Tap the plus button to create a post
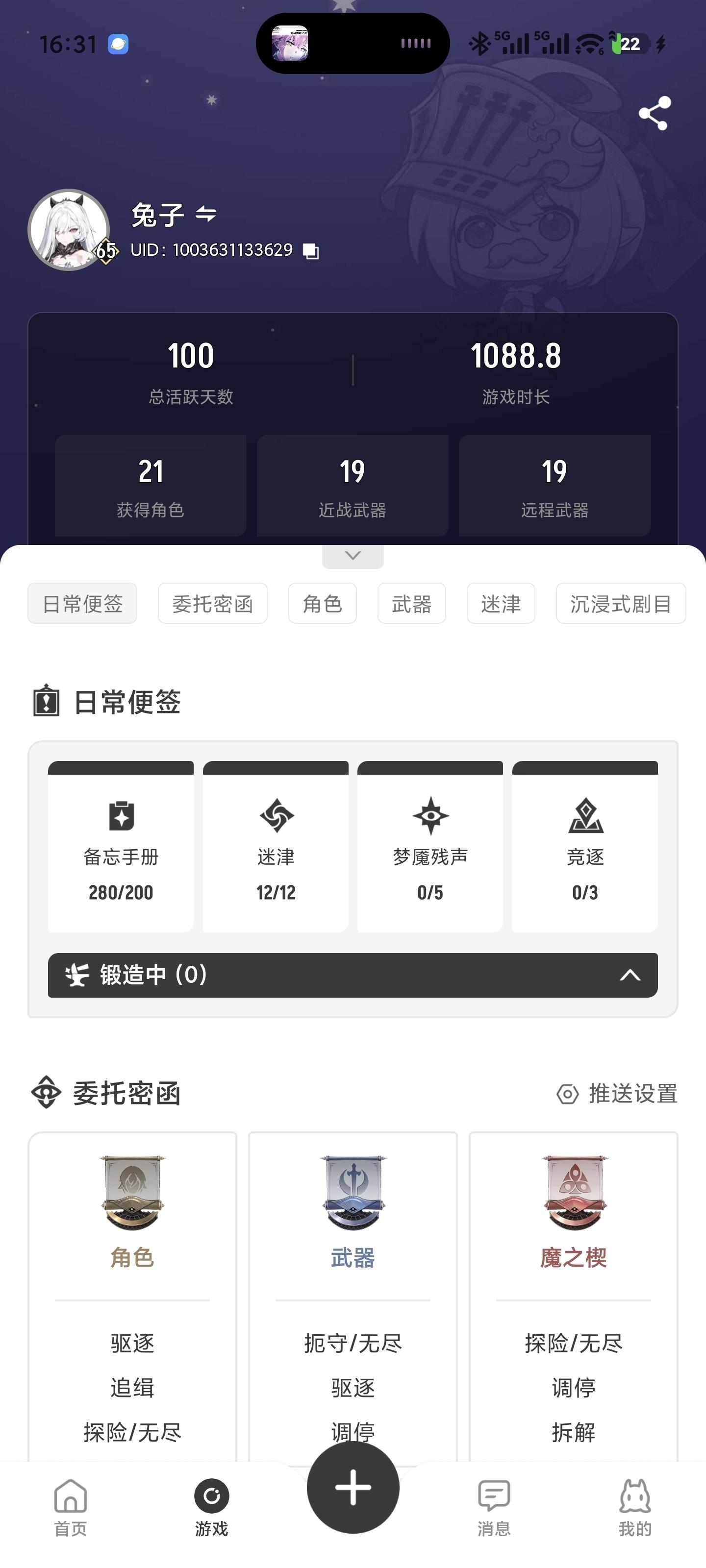Viewport: 706px width, 1568px height. coord(353,1487)
